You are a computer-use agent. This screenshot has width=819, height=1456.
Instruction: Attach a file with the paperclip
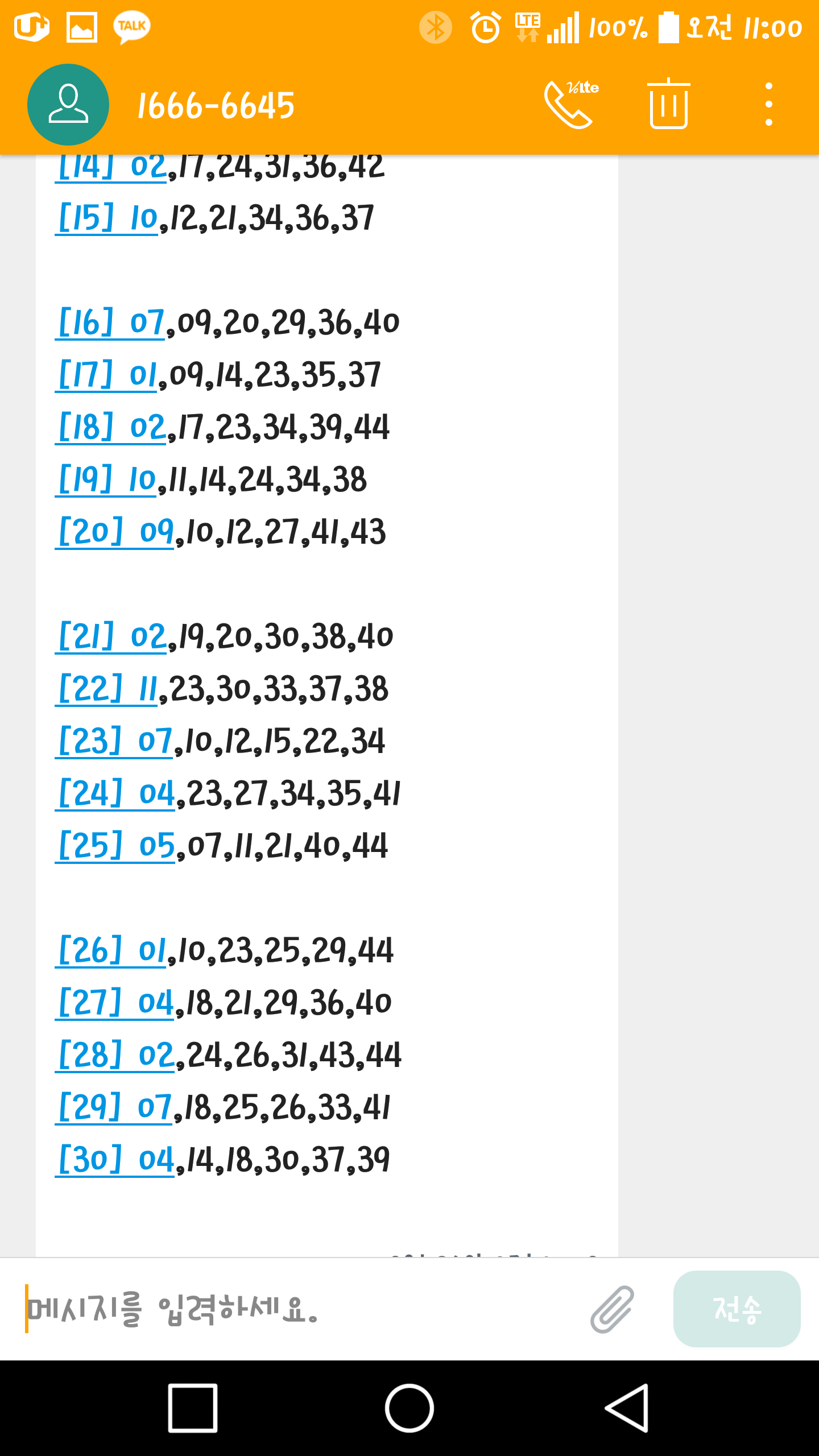click(612, 1309)
